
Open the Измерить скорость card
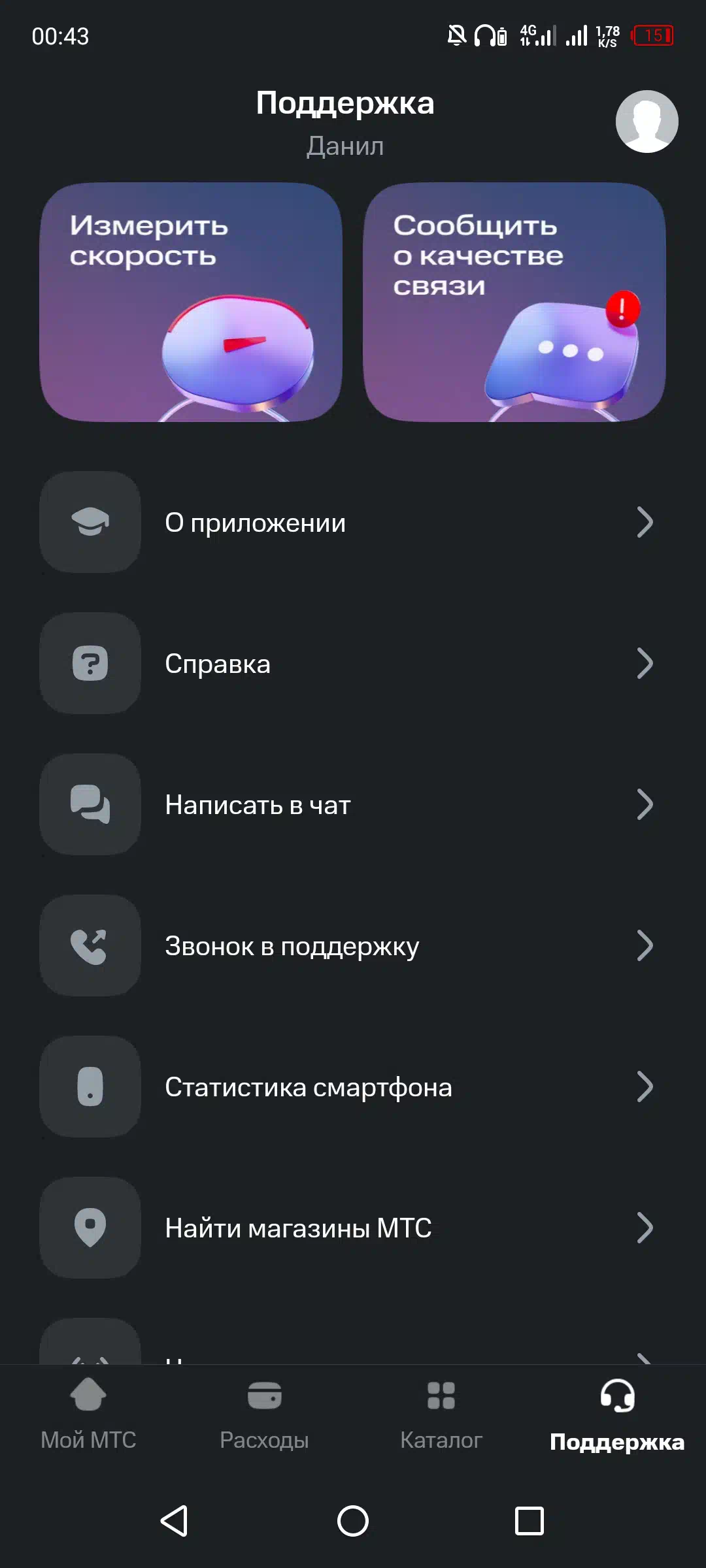point(191,302)
